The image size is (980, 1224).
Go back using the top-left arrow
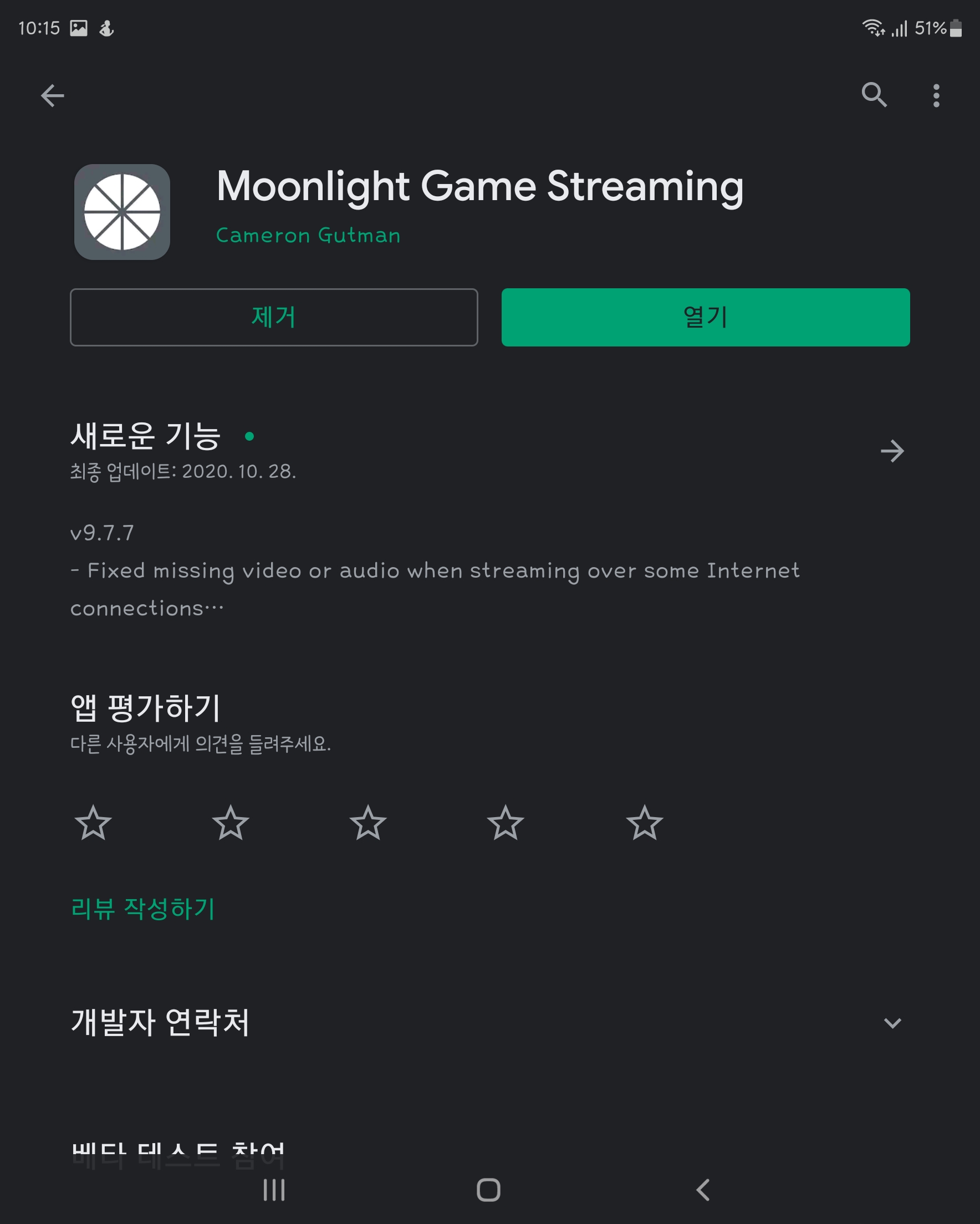click(52, 95)
